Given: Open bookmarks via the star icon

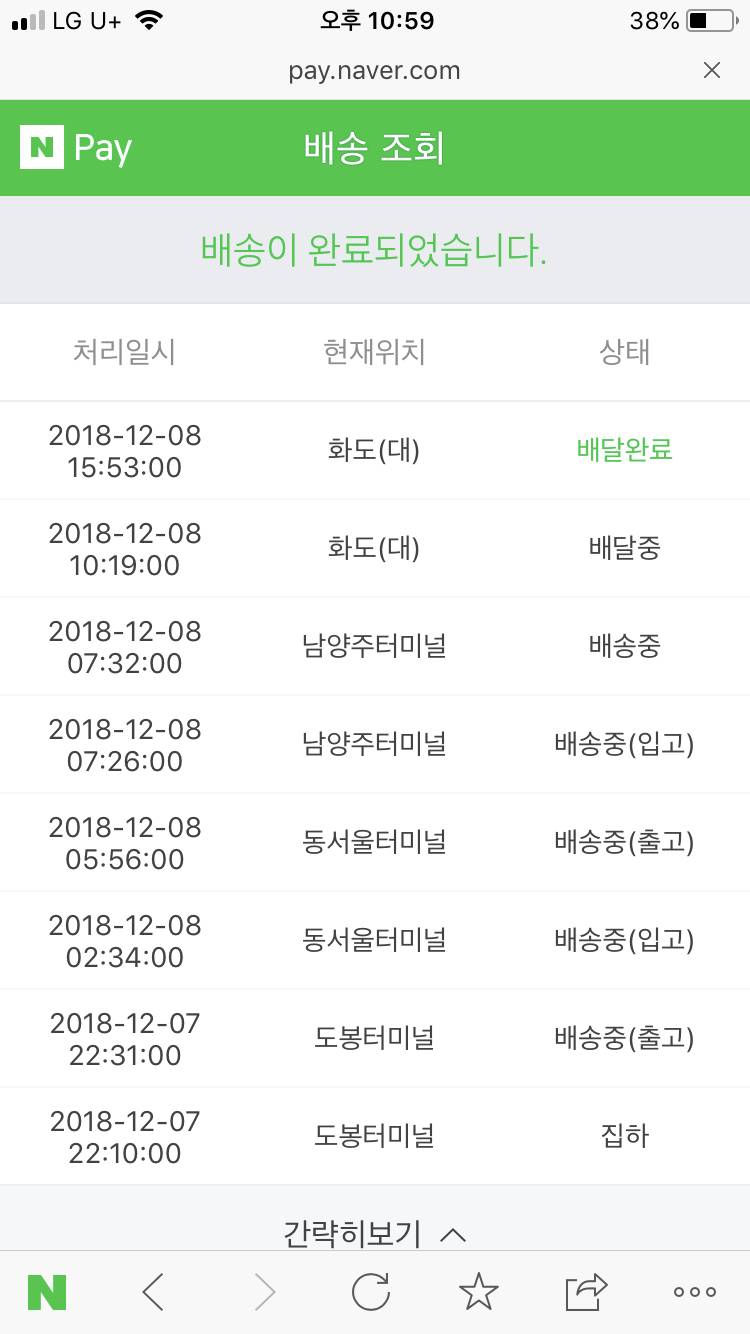Looking at the screenshot, I should click(479, 1290).
